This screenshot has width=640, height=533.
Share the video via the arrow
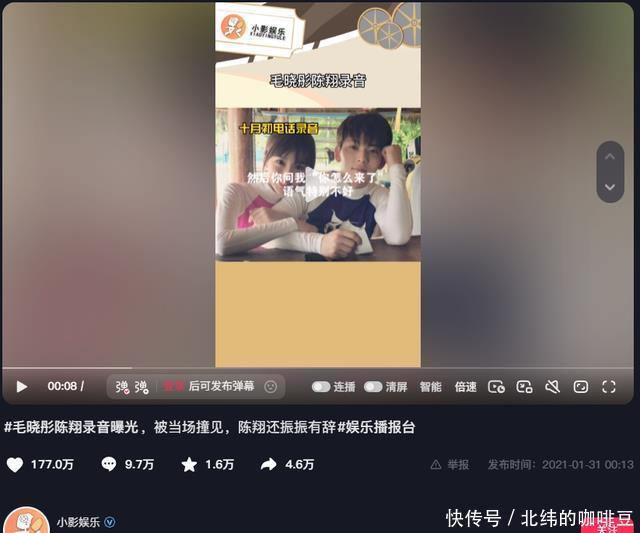coord(269,464)
